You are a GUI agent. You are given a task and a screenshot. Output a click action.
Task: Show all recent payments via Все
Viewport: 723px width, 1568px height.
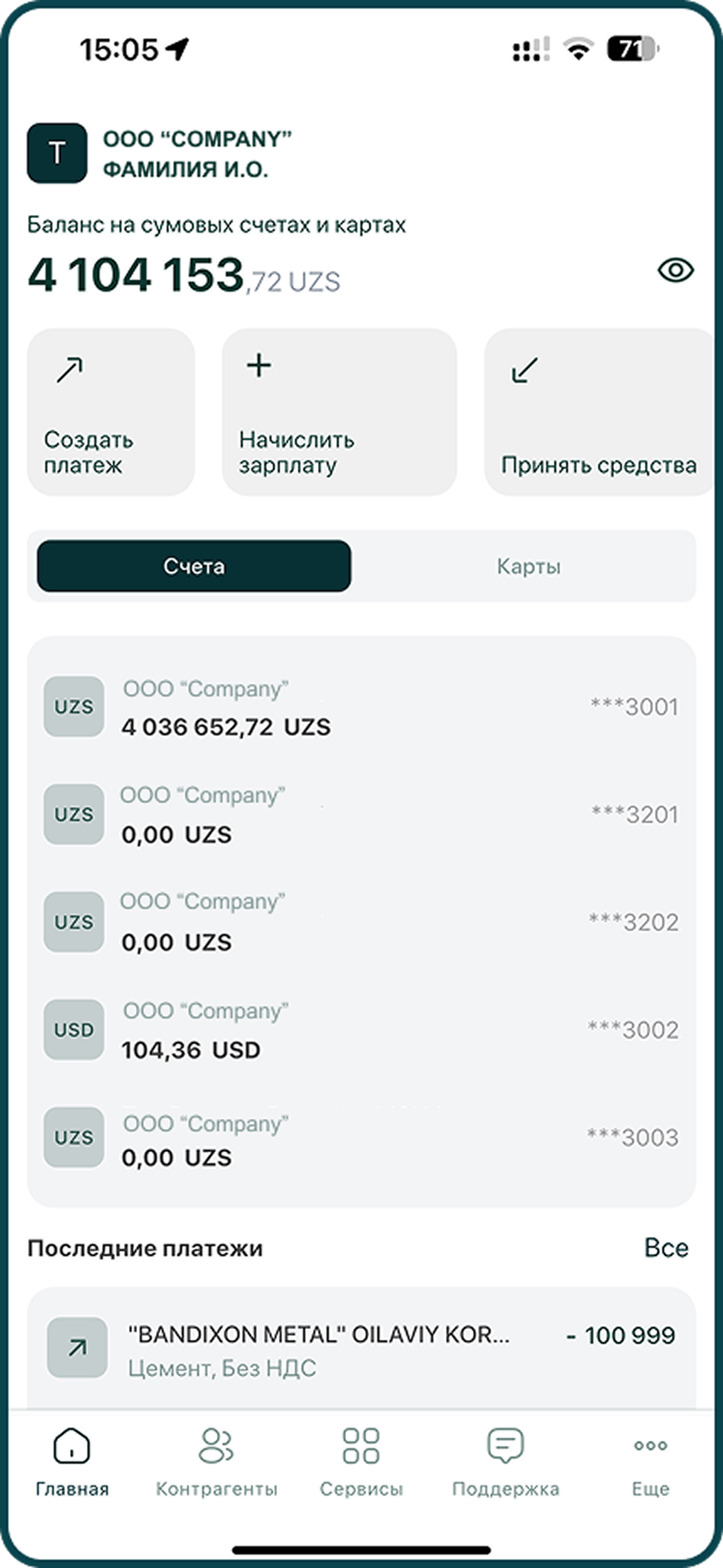click(x=667, y=1248)
